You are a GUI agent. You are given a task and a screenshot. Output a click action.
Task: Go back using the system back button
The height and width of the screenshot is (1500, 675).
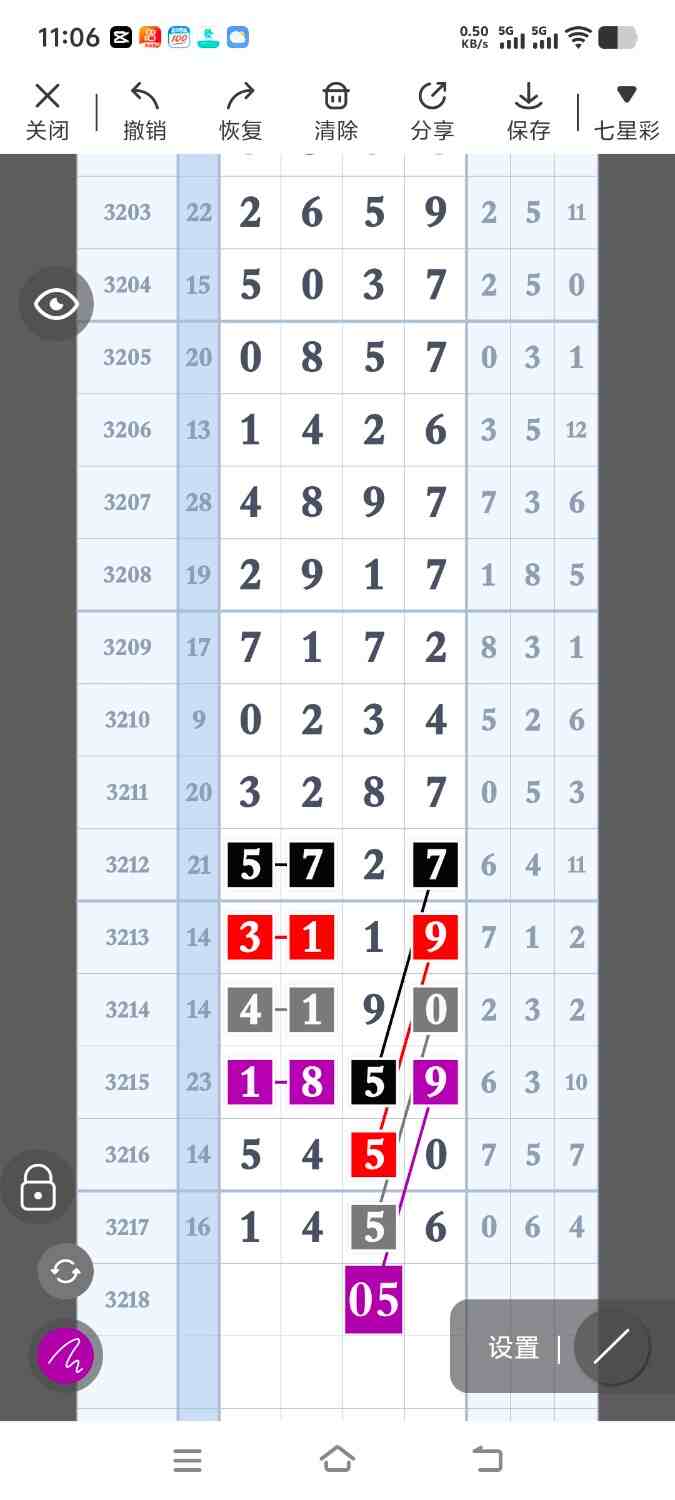point(488,1460)
